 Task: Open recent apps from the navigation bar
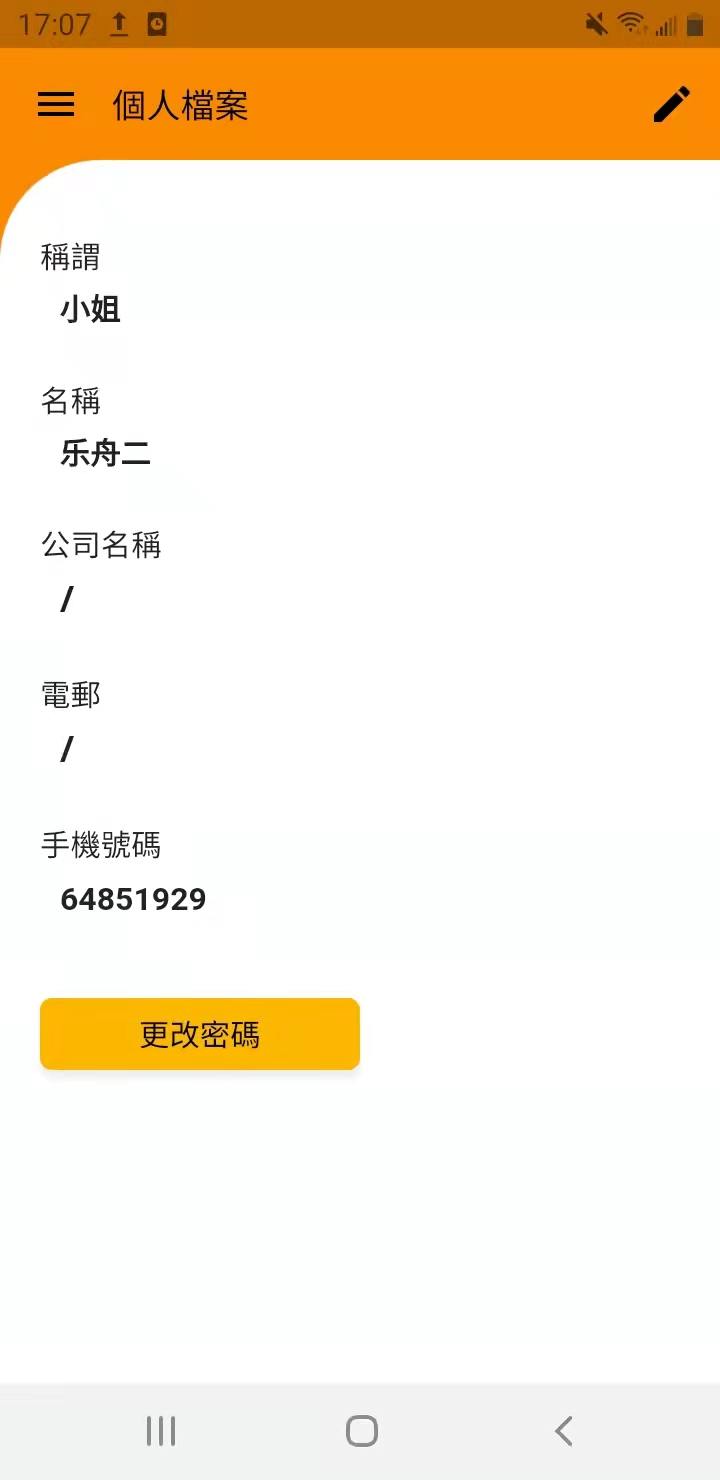click(x=161, y=1431)
